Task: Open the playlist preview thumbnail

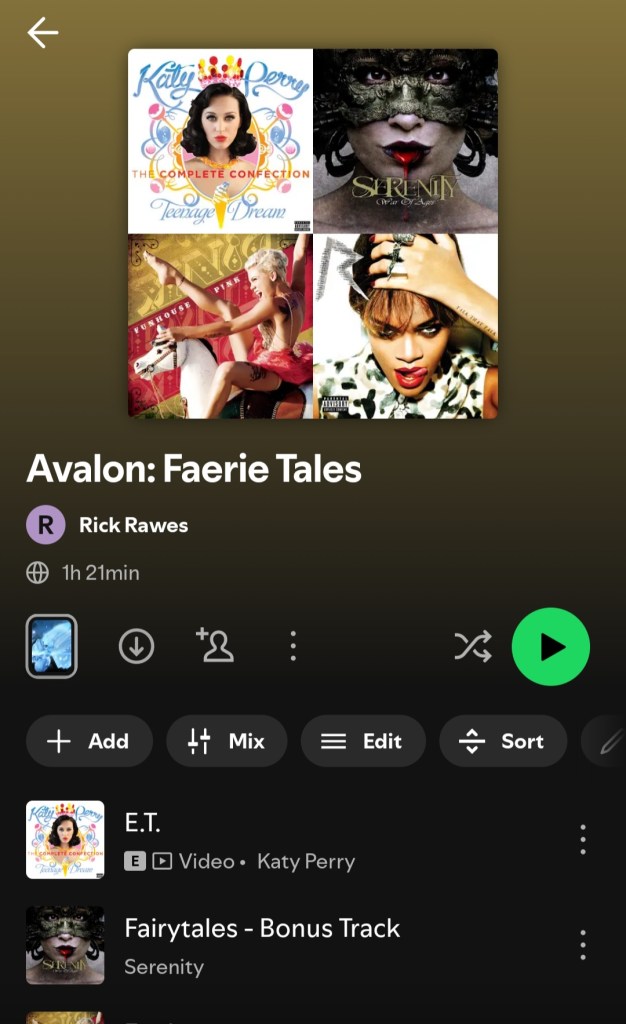Action: (x=51, y=646)
